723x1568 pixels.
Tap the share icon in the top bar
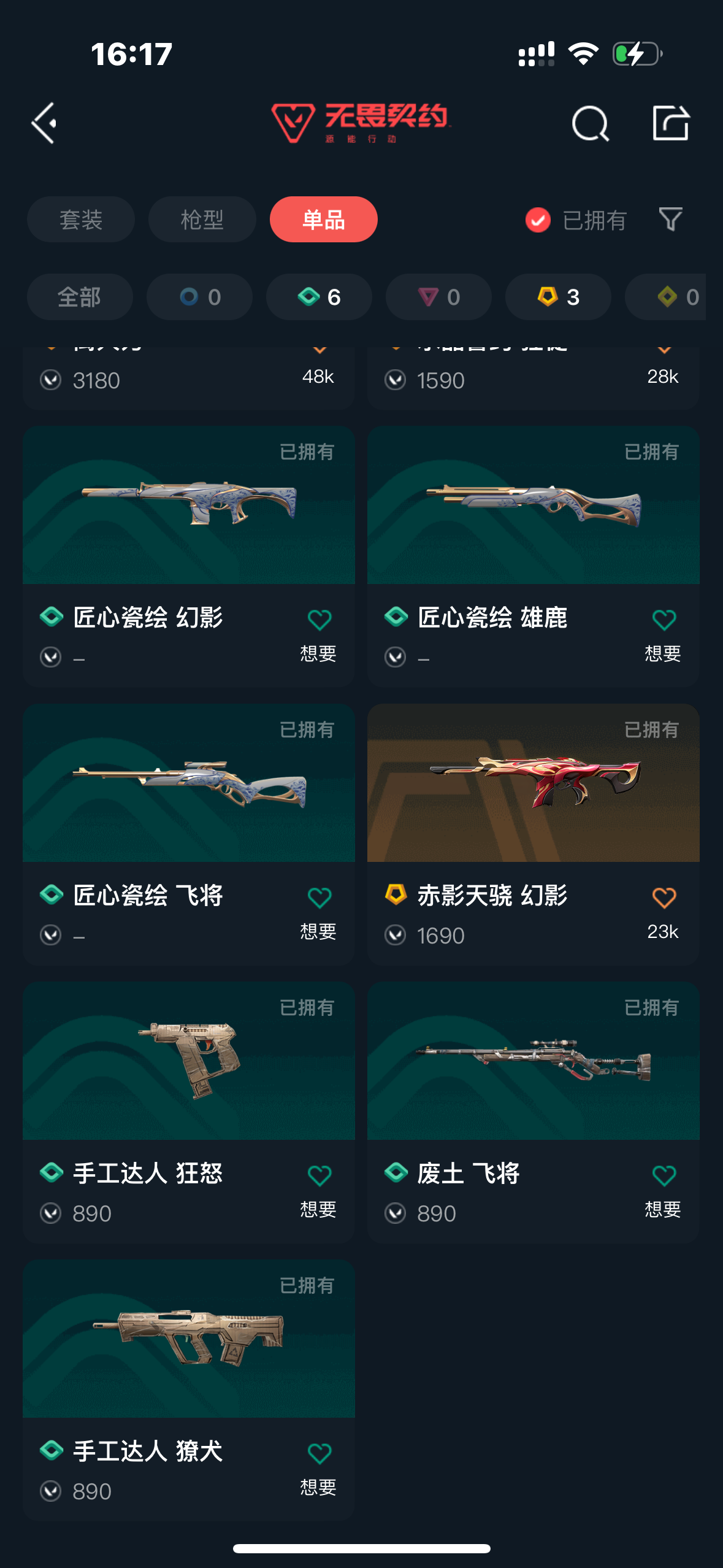pyautogui.click(x=670, y=123)
